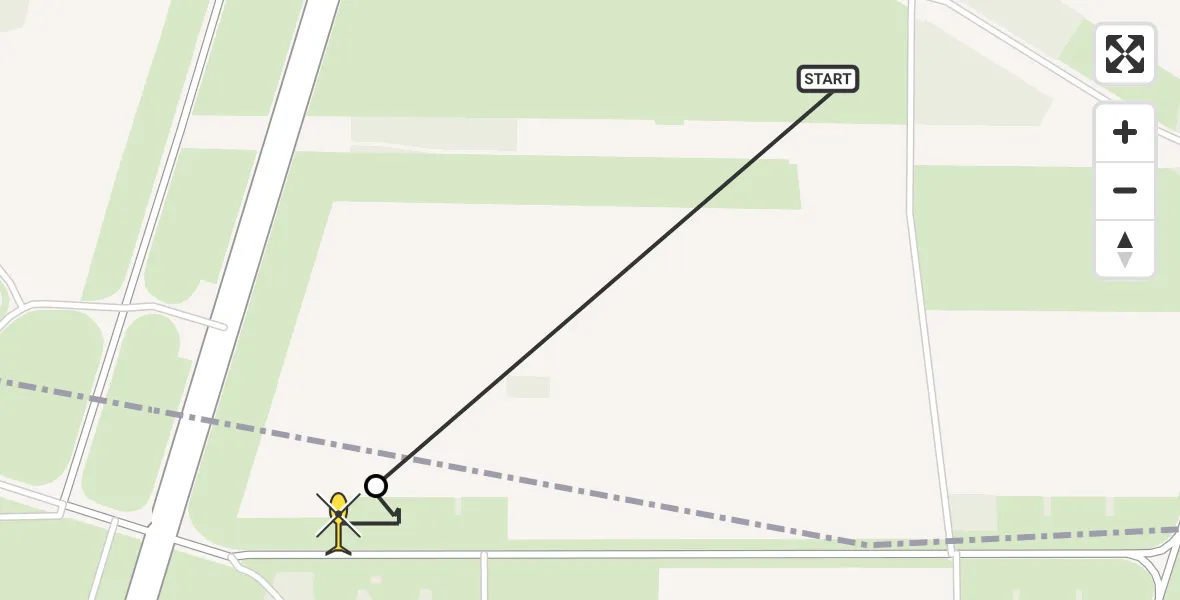This screenshot has height=600, width=1180.
Task: Tap the START marker on the route
Action: (828, 79)
